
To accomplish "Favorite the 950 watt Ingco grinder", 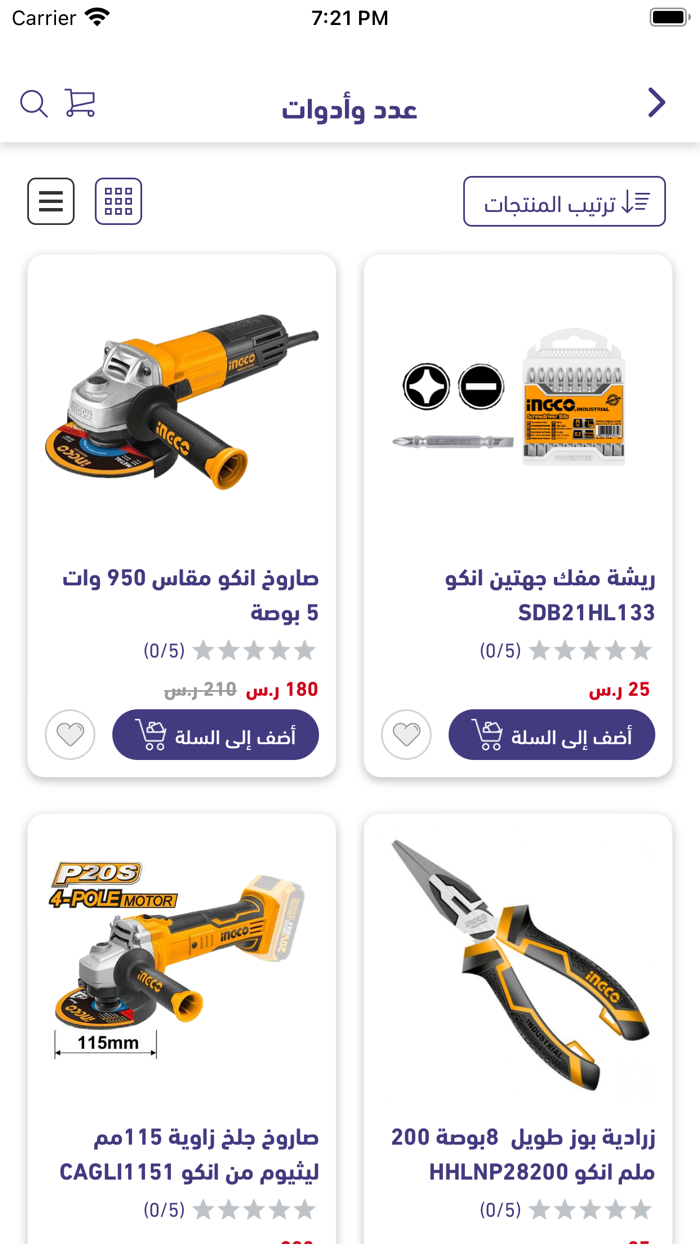I will pyautogui.click(x=70, y=736).
